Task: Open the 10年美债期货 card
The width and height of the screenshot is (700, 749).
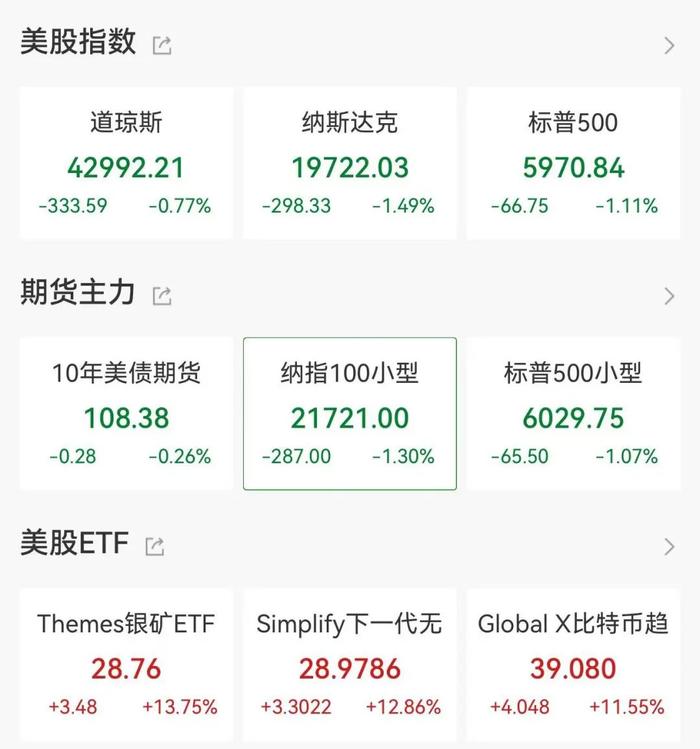Action: 126,414
